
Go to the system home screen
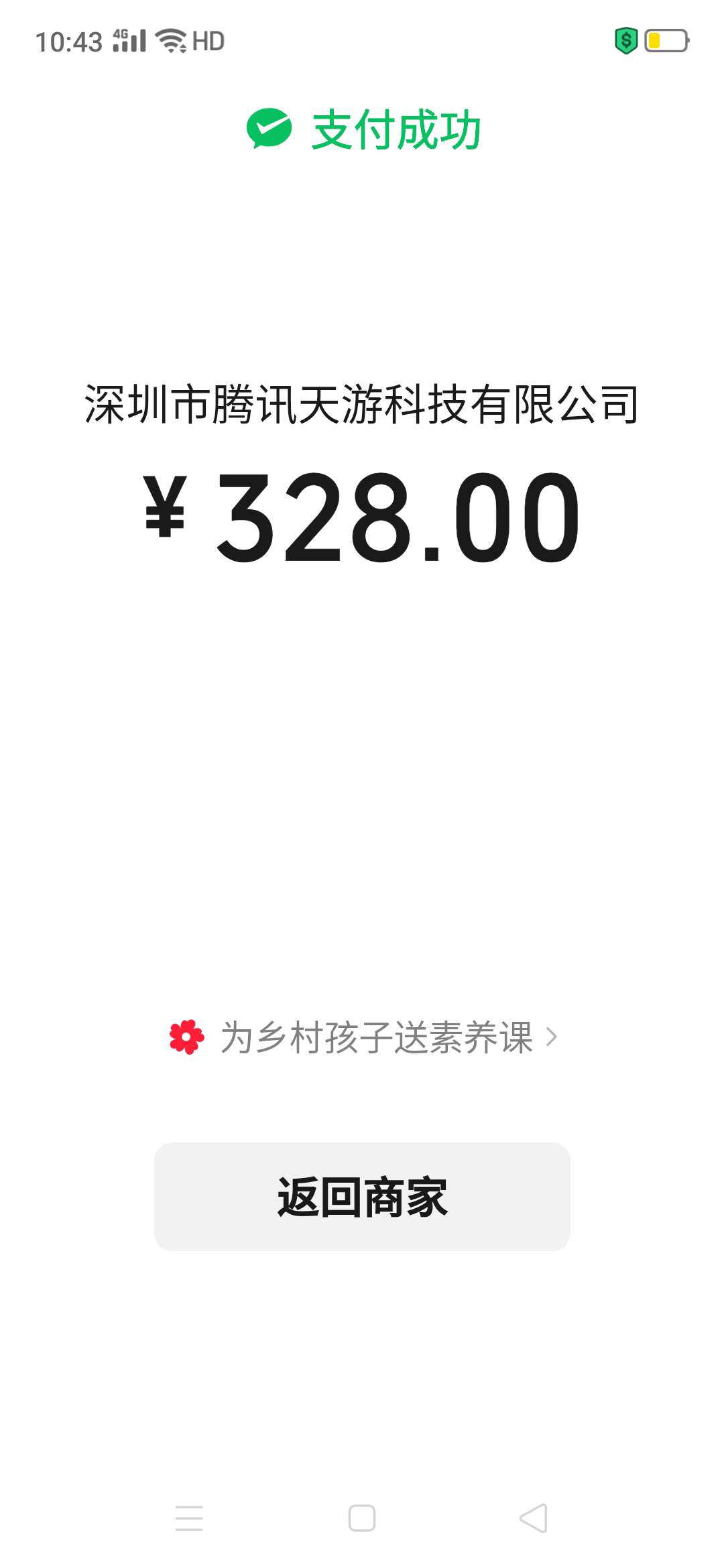point(362,1518)
